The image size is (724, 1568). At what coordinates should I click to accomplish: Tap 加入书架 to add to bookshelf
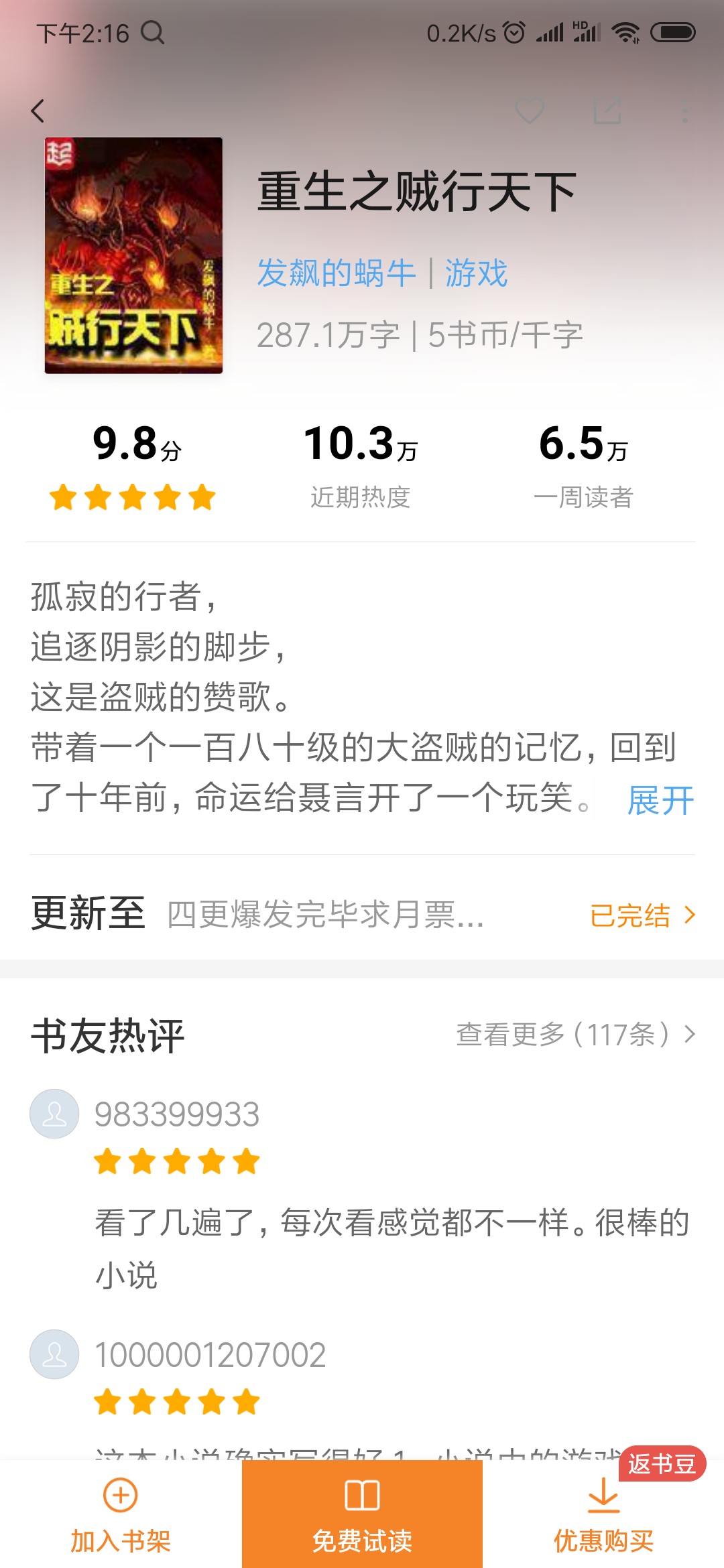(121, 1514)
